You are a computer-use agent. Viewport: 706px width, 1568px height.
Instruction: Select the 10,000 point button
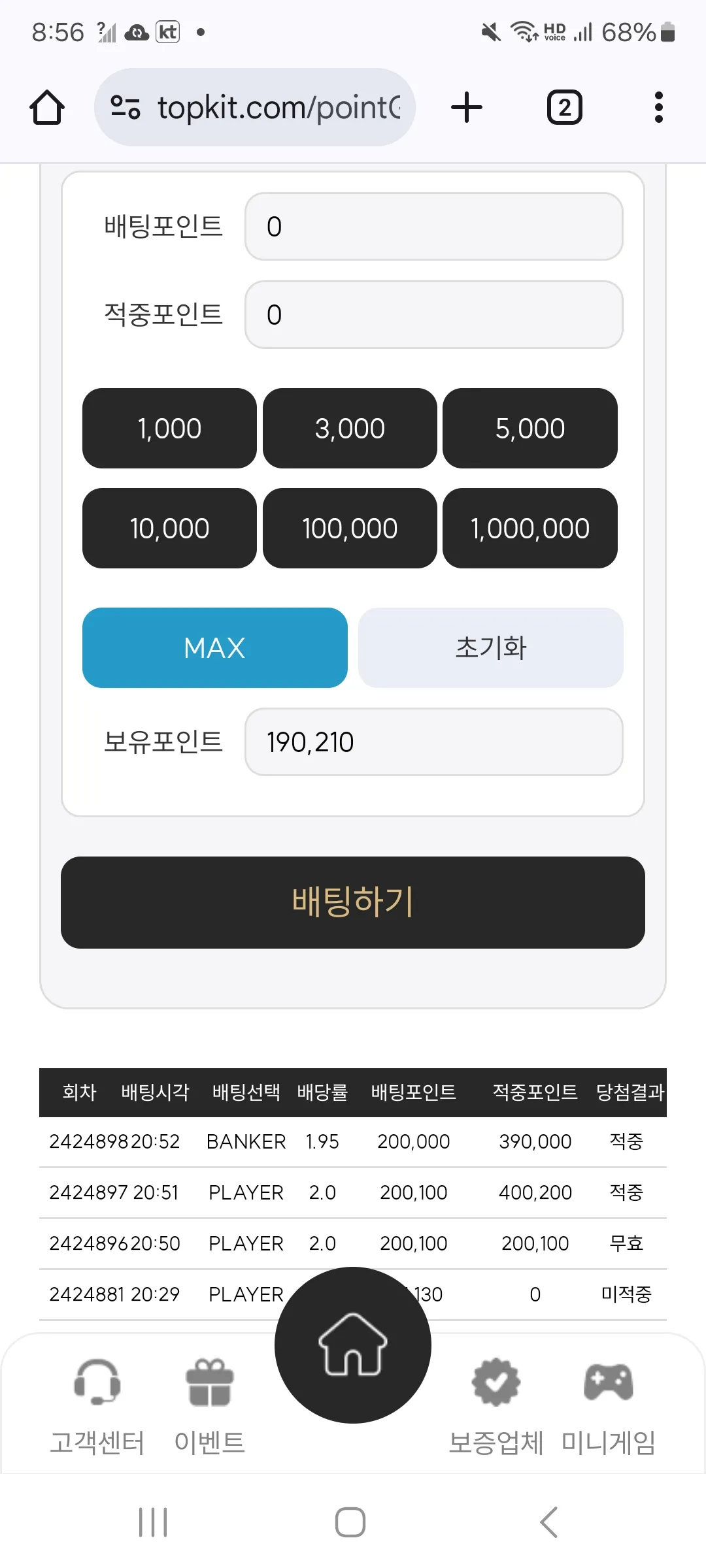tap(169, 529)
